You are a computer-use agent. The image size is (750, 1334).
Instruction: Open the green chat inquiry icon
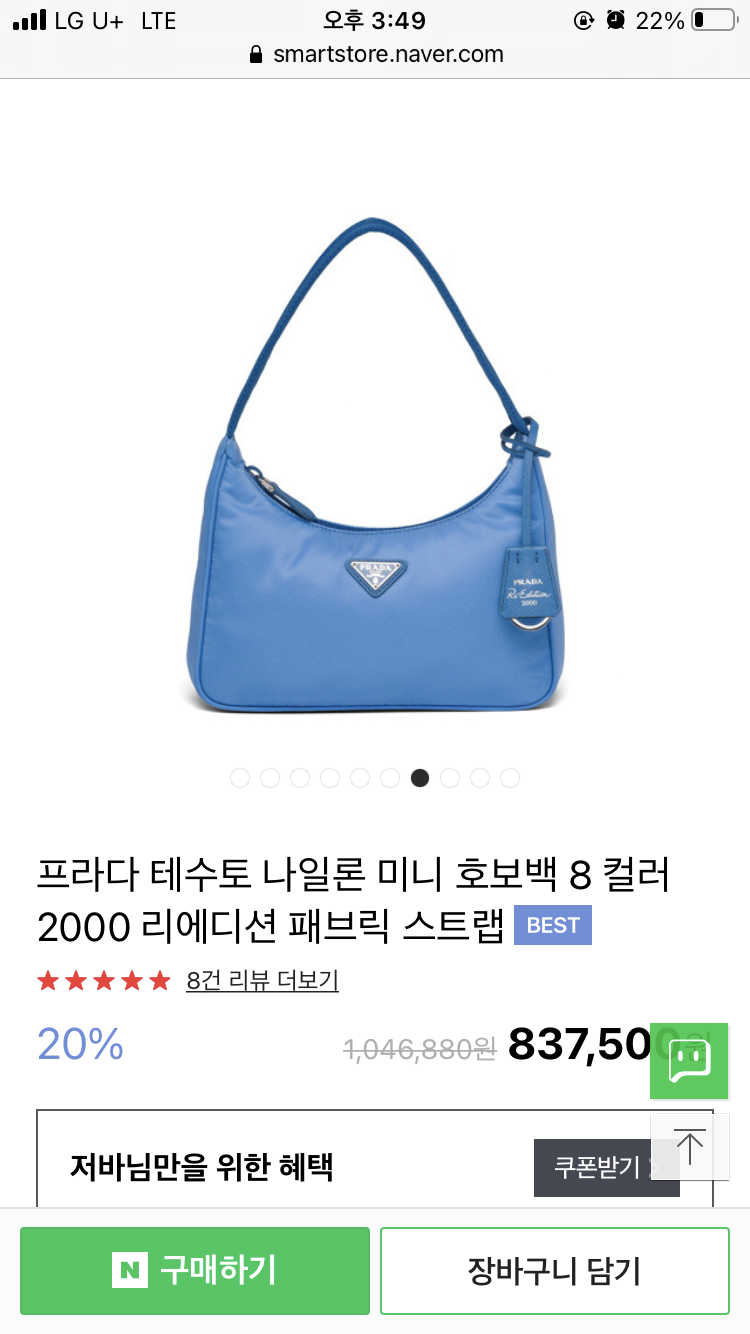689,1060
